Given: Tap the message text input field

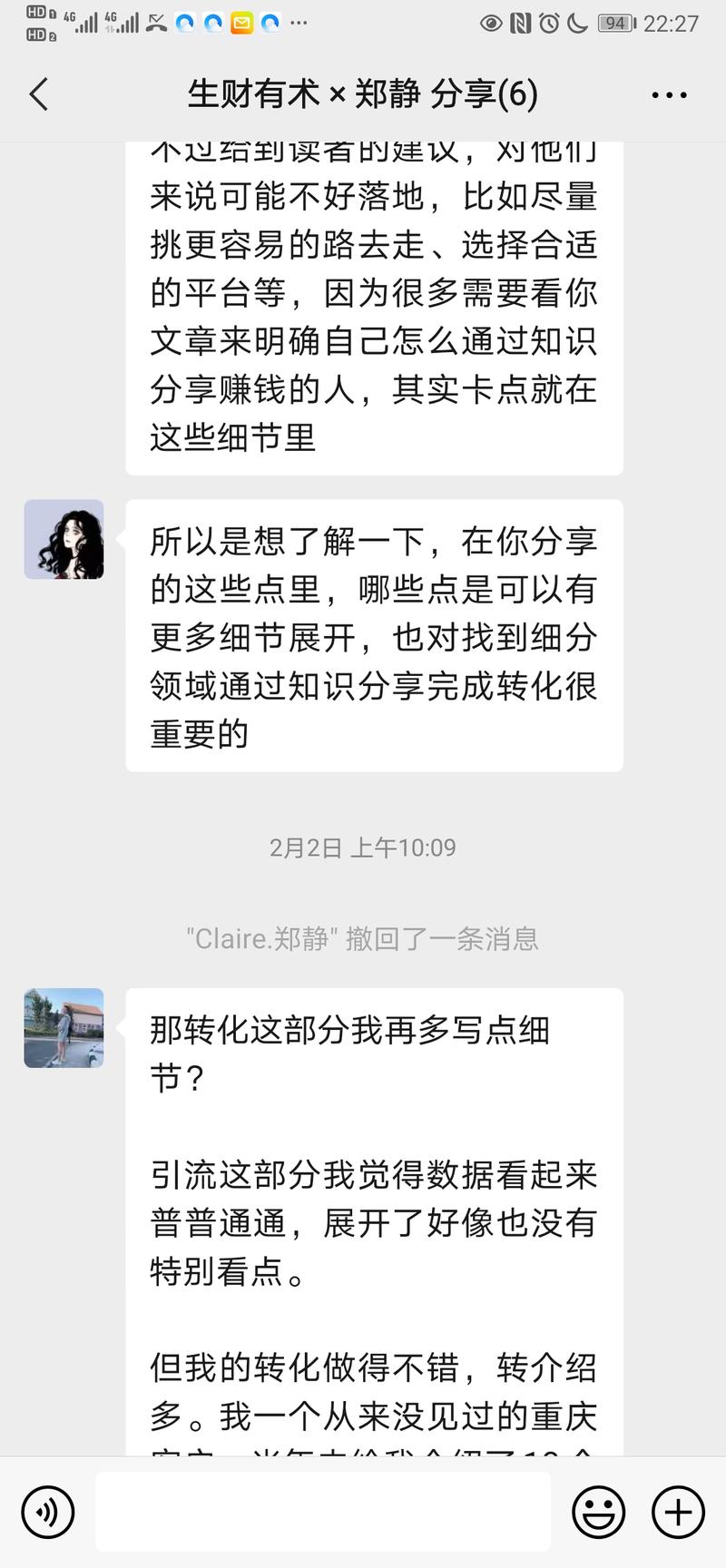Looking at the screenshot, I should 323,1512.
